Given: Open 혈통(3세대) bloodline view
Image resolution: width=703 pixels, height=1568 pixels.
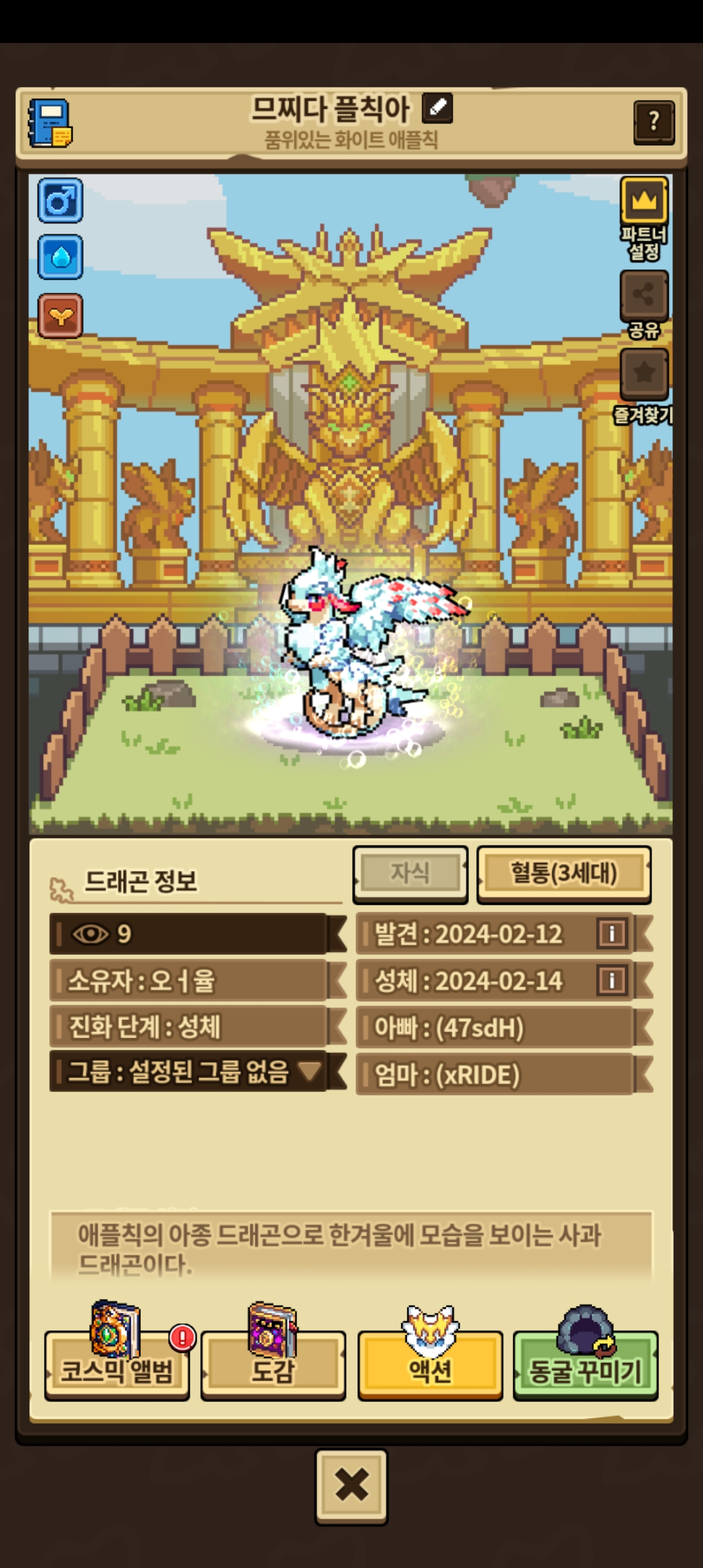Looking at the screenshot, I should (564, 873).
